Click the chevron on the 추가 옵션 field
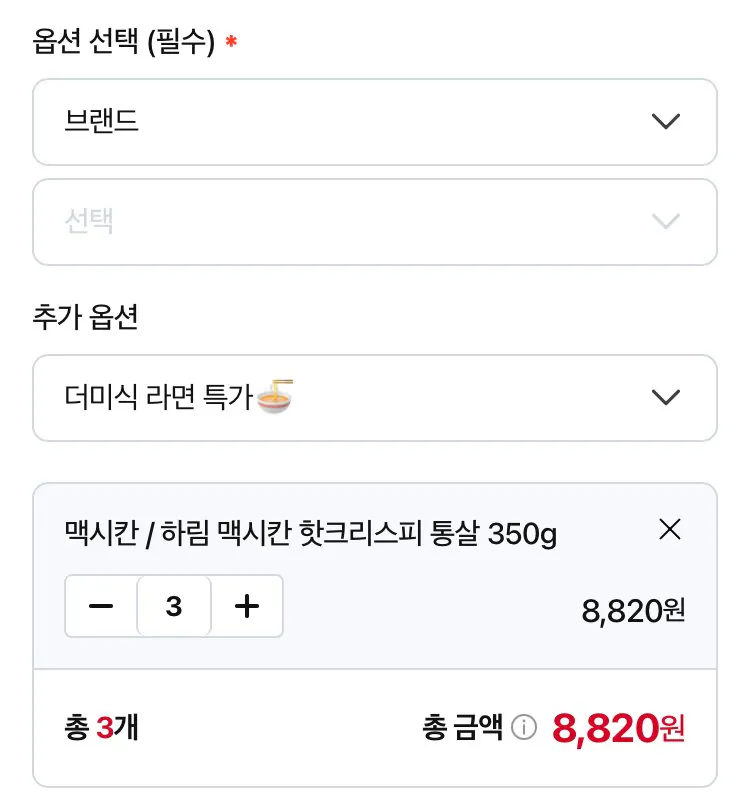 (x=666, y=397)
